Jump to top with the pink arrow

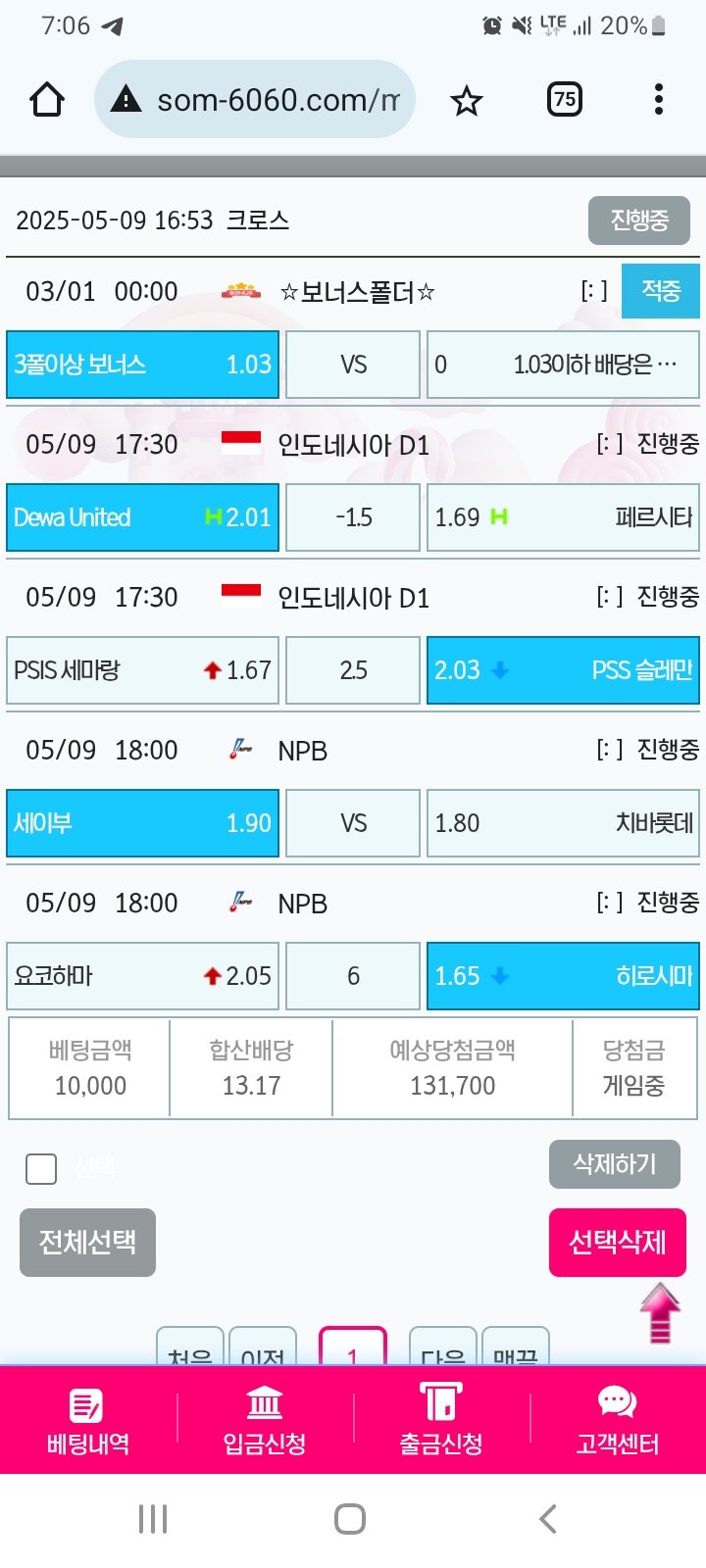coord(660,1311)
